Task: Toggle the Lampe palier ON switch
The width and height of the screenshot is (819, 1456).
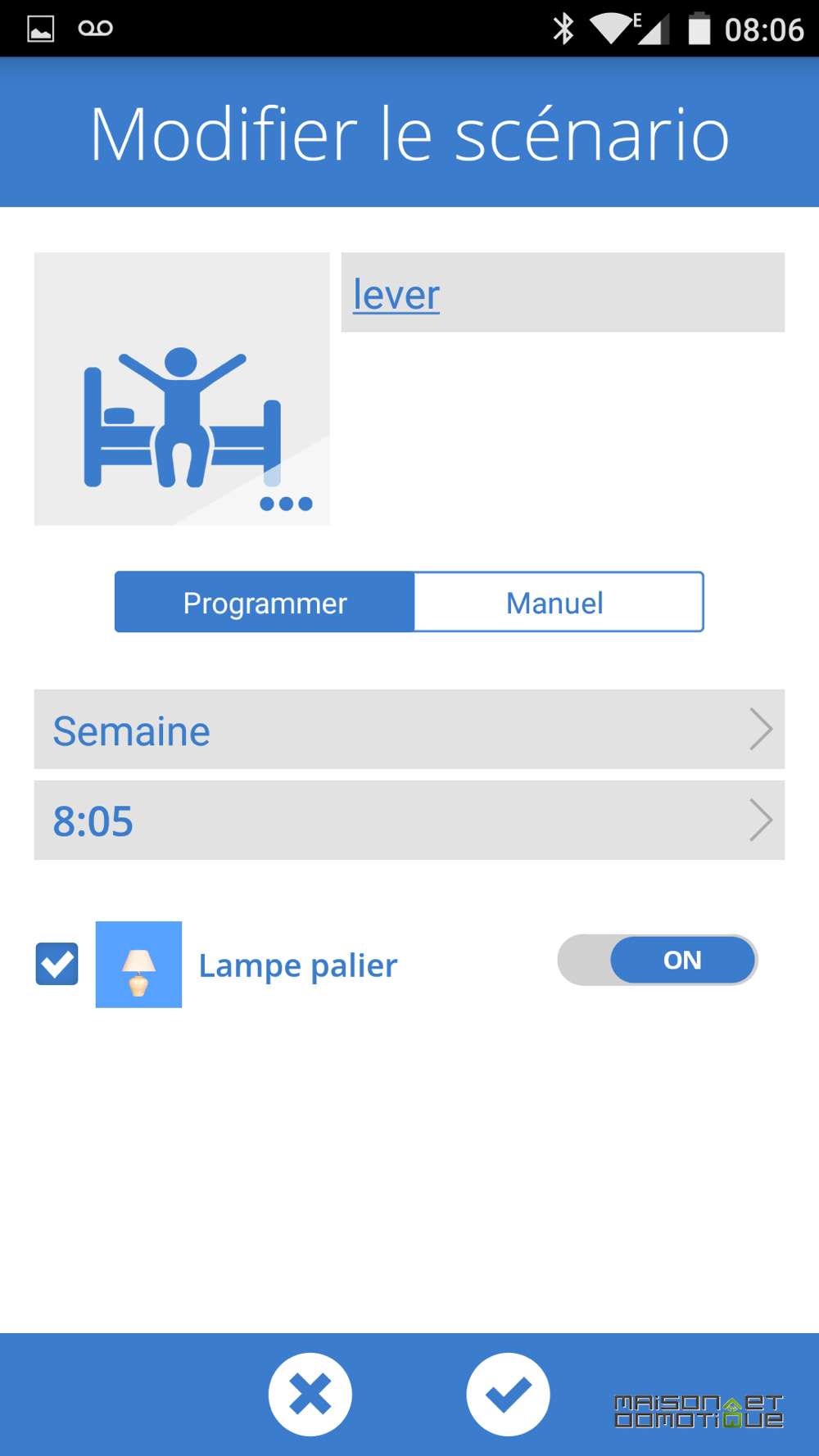Action: coord(658,960)
